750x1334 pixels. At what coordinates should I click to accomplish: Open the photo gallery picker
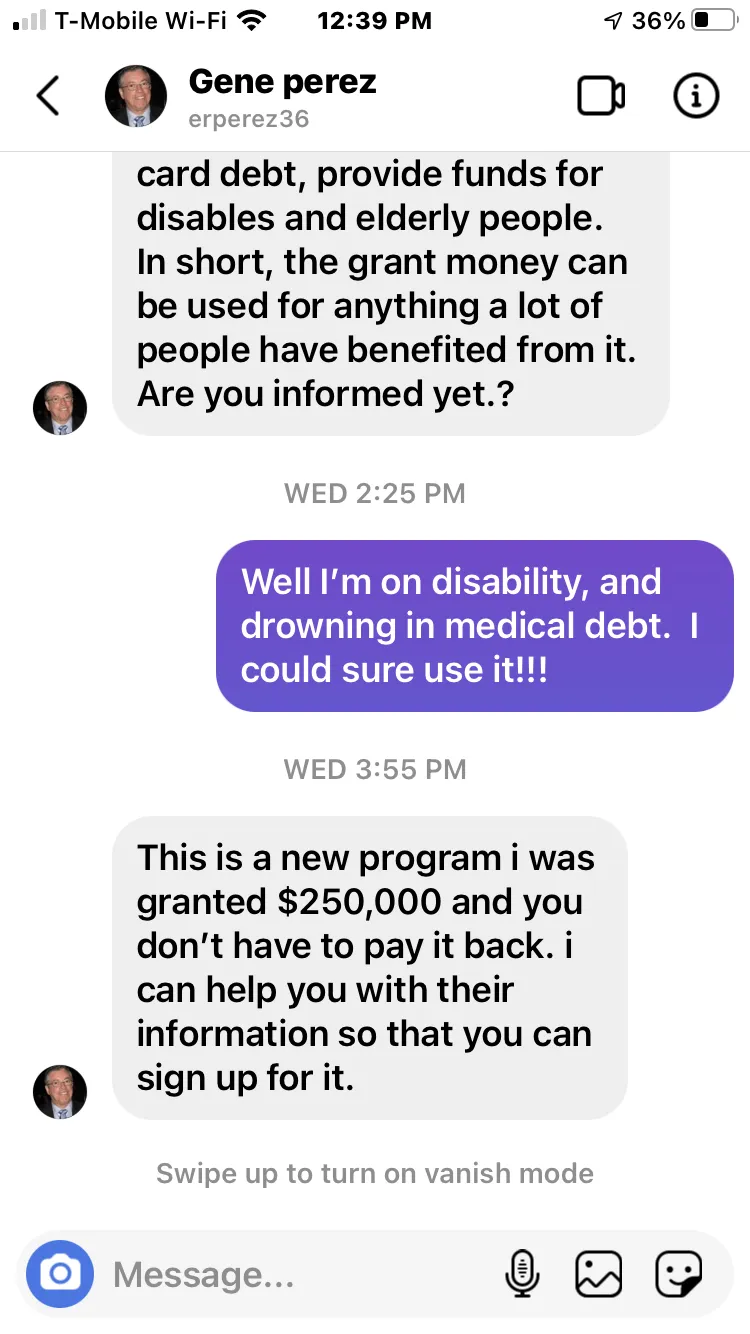point(598,1274)
